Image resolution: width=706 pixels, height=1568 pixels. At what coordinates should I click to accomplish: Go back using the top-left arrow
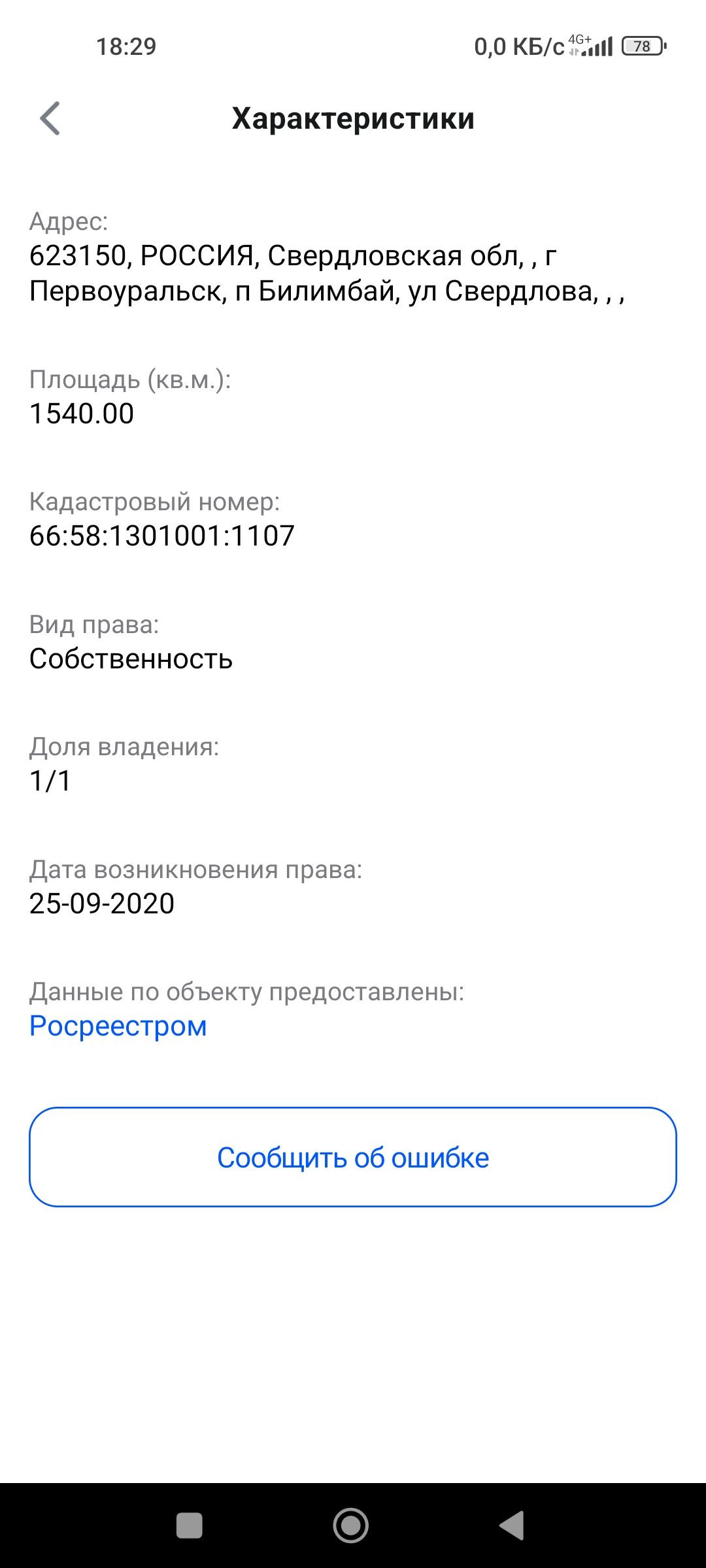[x=50, y=118]
